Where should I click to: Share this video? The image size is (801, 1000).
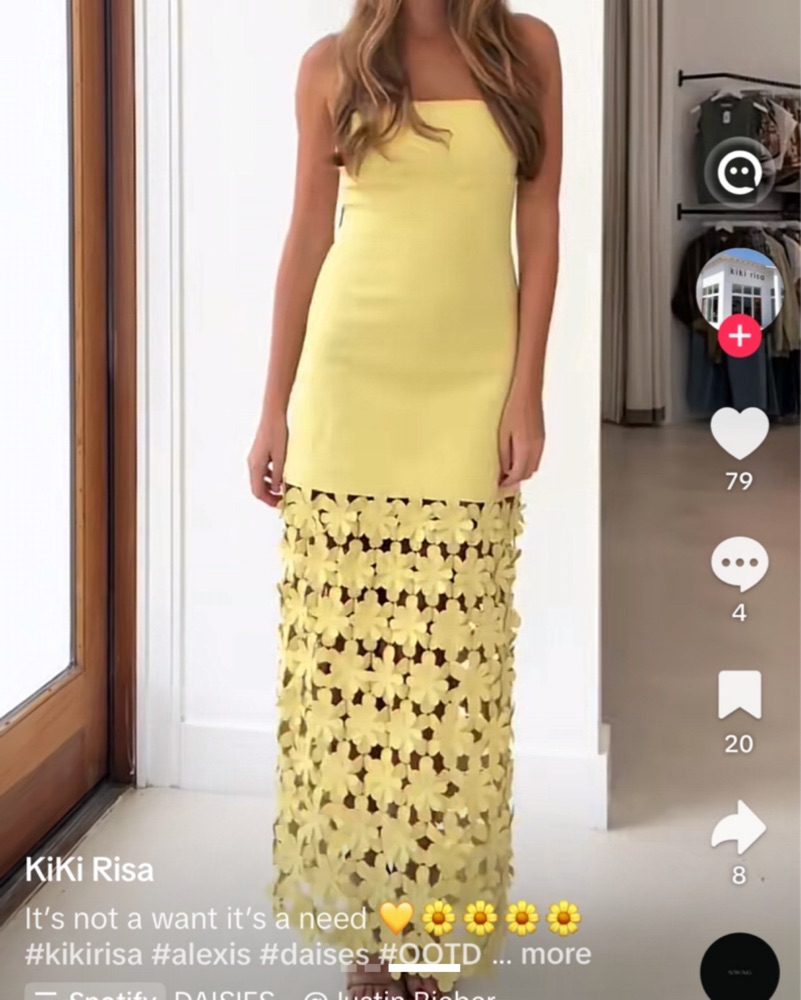tap(739, 828)
